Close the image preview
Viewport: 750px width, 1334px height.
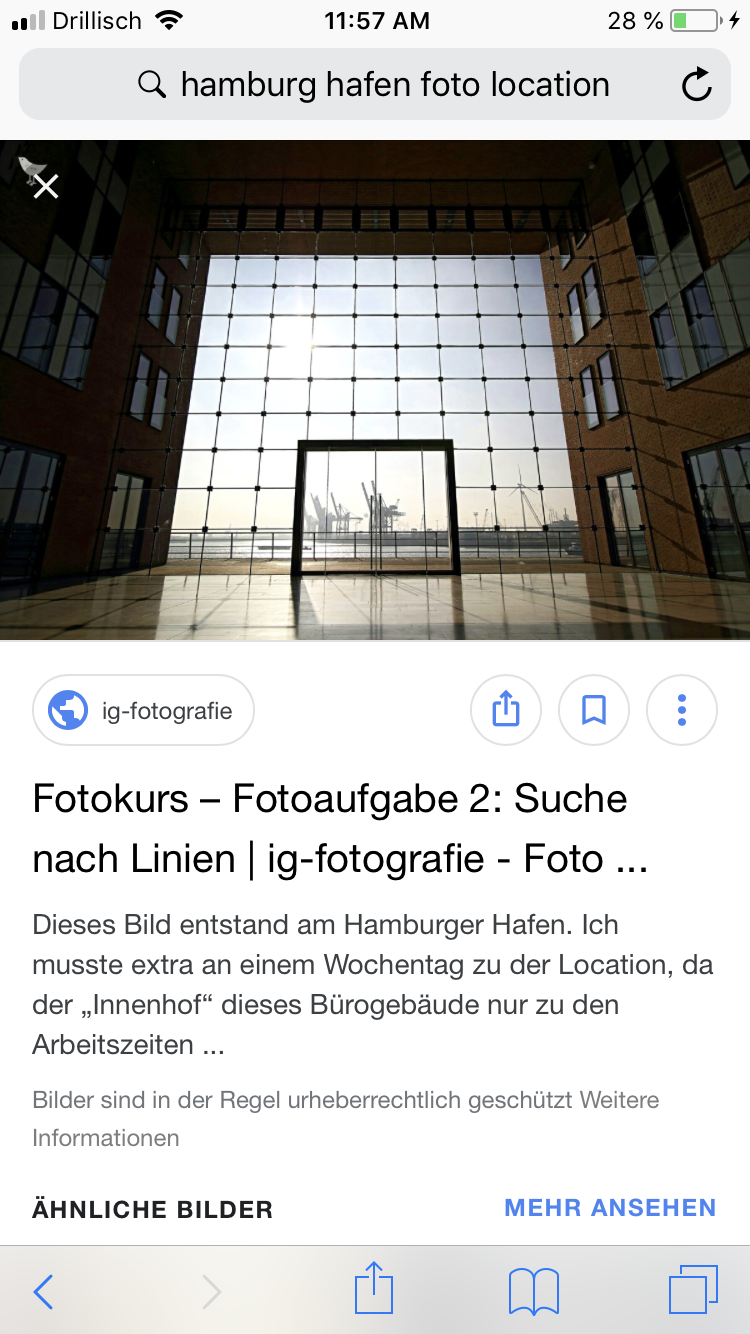[46, 186]
